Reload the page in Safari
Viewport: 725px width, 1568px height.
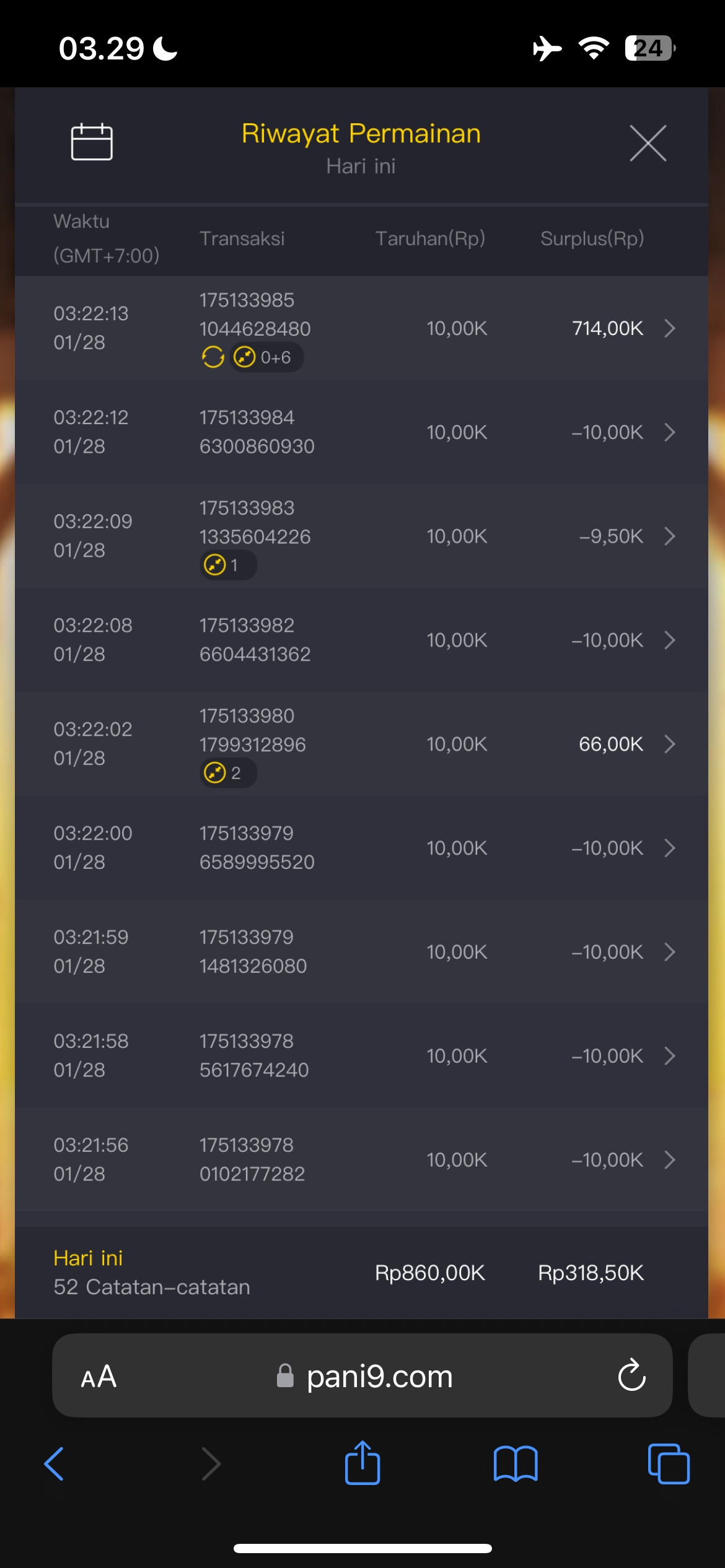[631, 1376]
